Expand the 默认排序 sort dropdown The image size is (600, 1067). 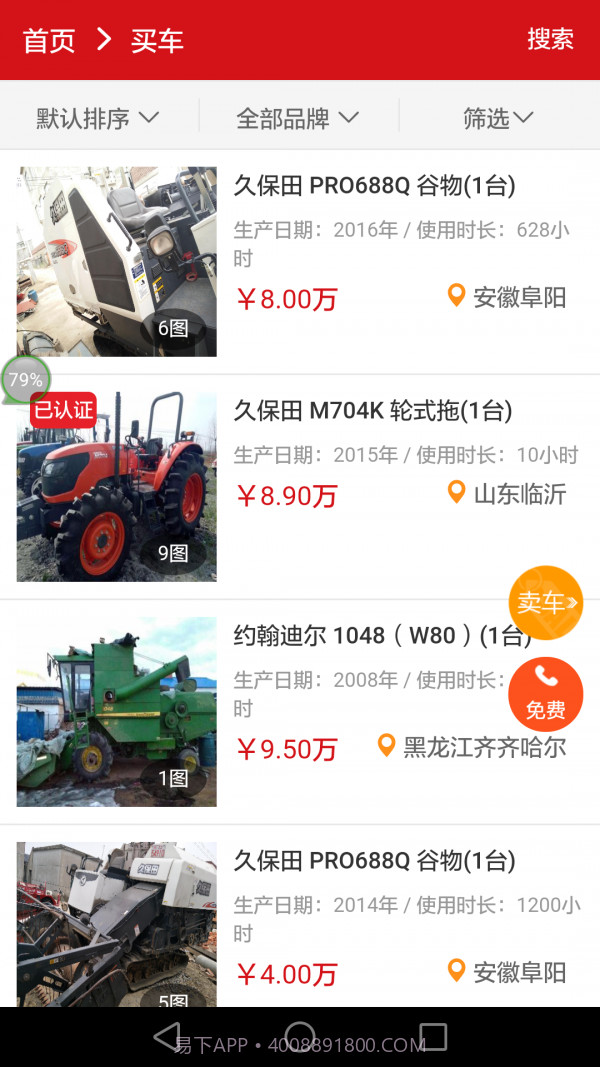tap(98, 118)
